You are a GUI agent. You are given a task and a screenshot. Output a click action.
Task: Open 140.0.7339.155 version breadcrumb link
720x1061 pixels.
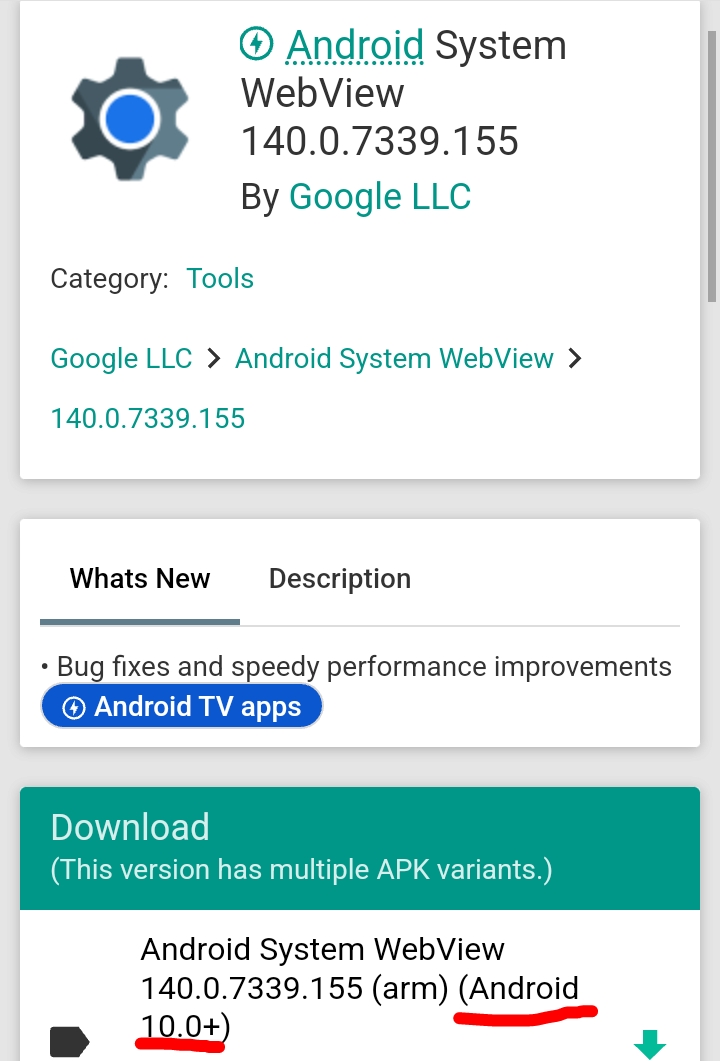(148, 418)
